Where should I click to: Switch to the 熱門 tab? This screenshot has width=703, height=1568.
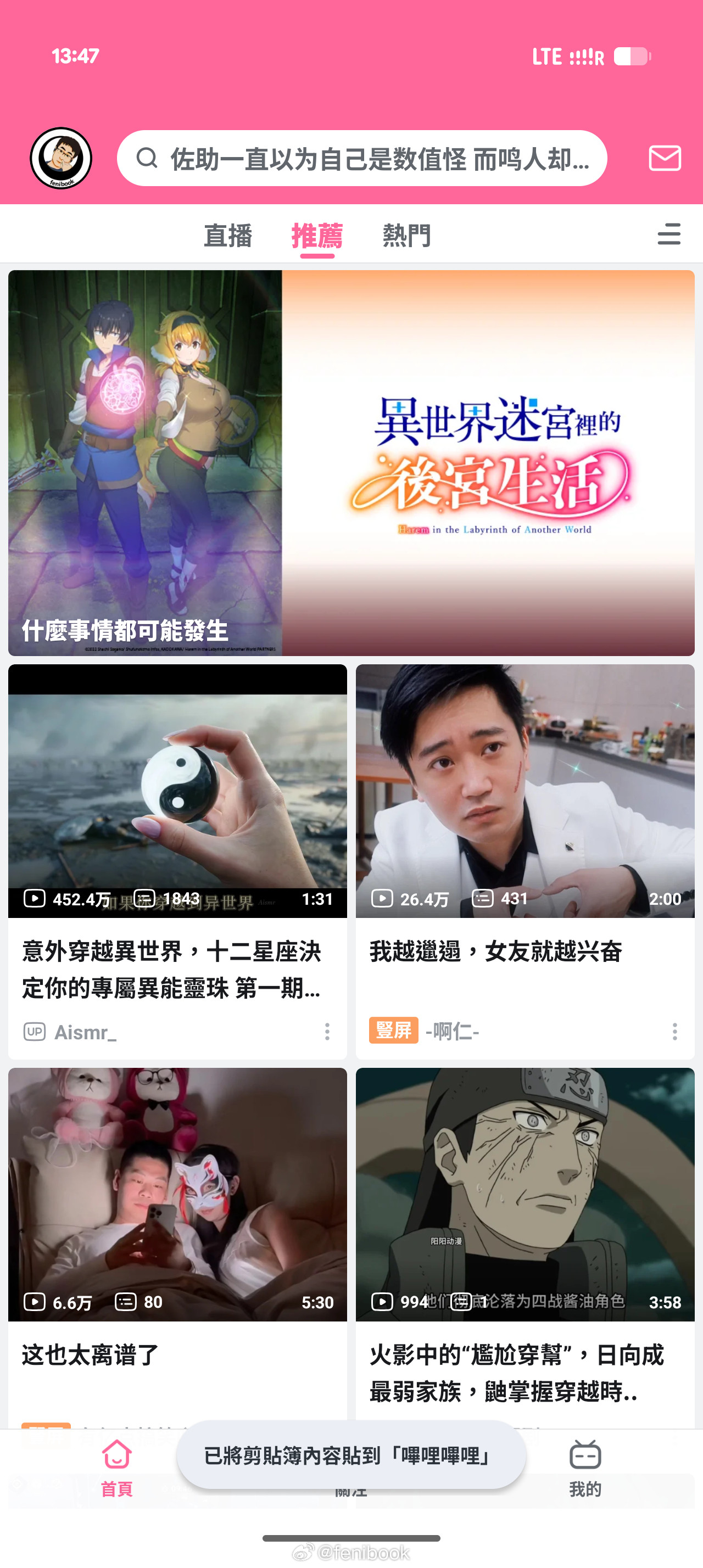tap(406, 236)
